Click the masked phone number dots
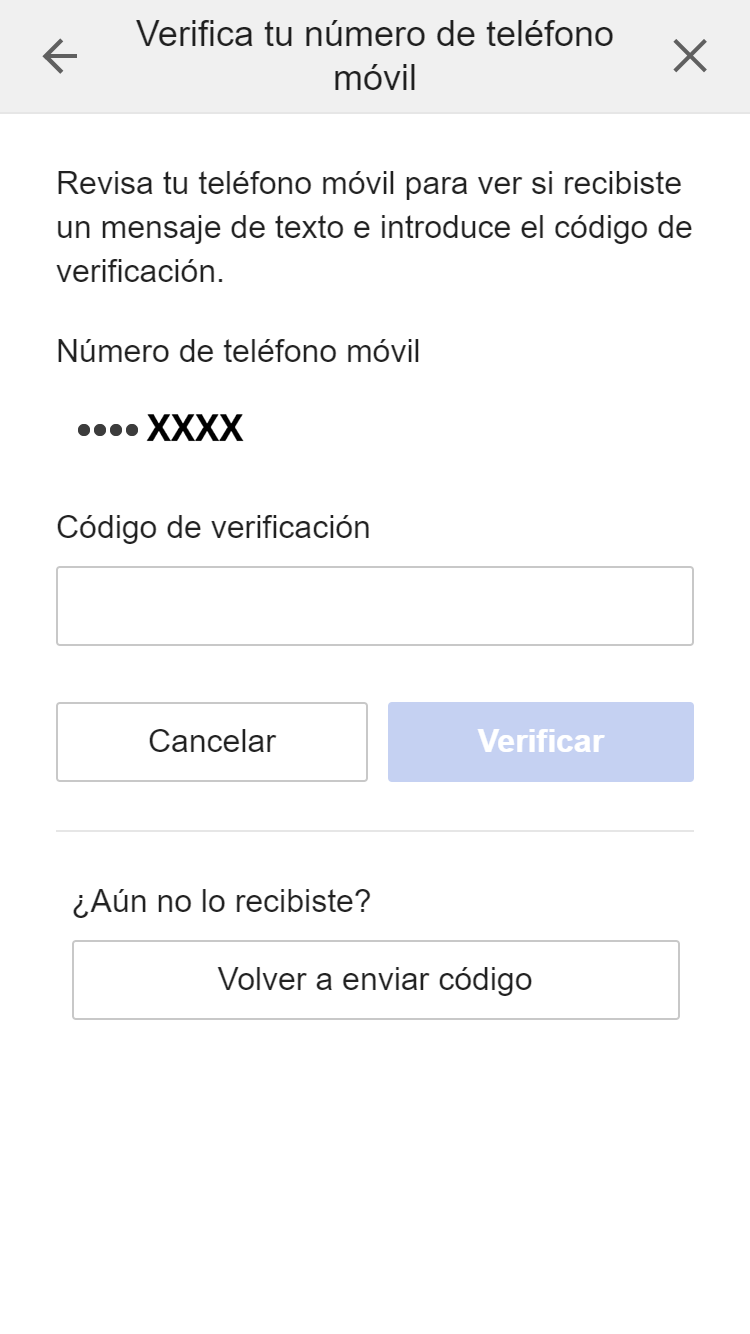Viewport: 750px width, 1334px height. tap(106, 428)
